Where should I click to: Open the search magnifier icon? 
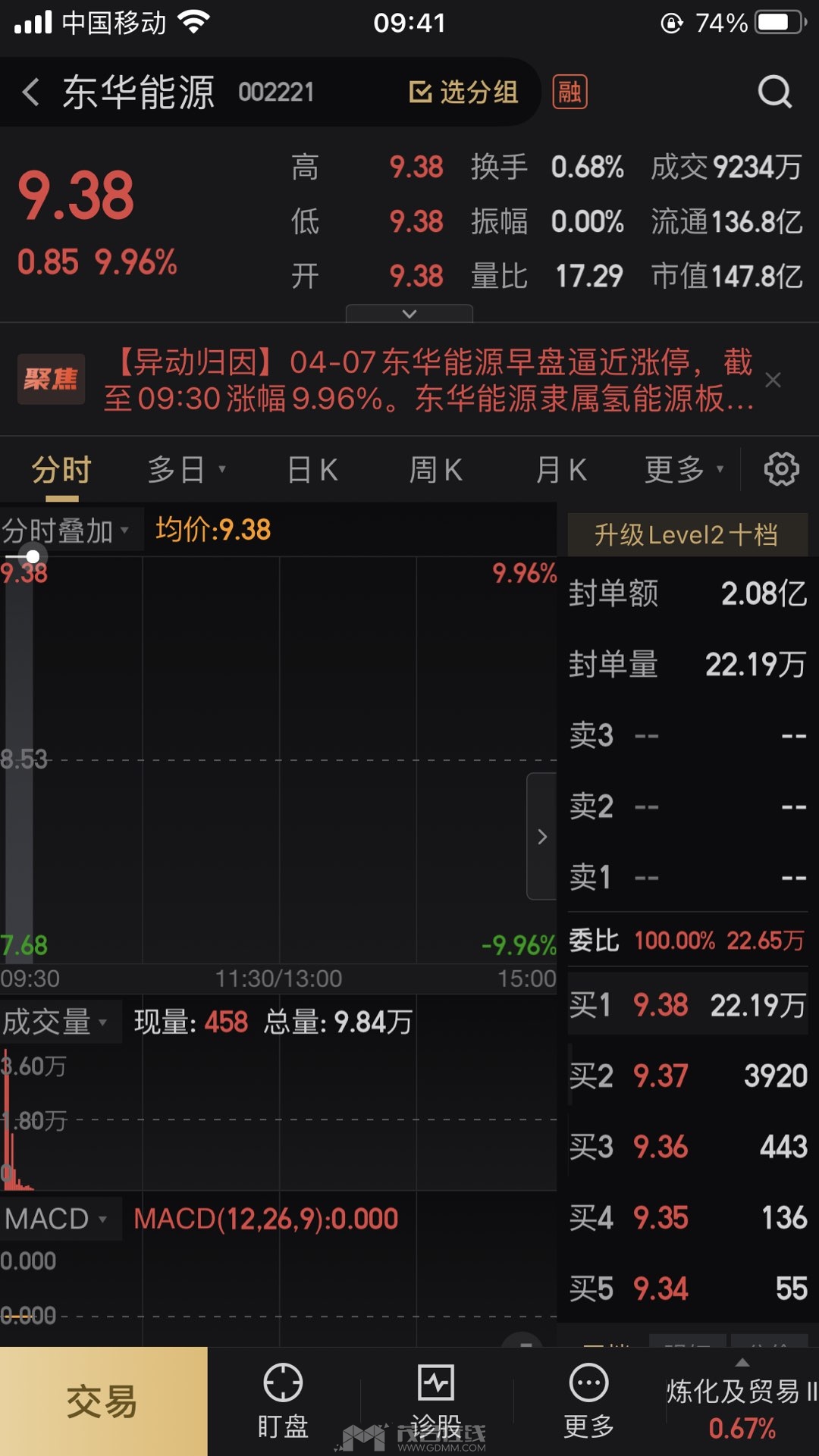(774, 92)
